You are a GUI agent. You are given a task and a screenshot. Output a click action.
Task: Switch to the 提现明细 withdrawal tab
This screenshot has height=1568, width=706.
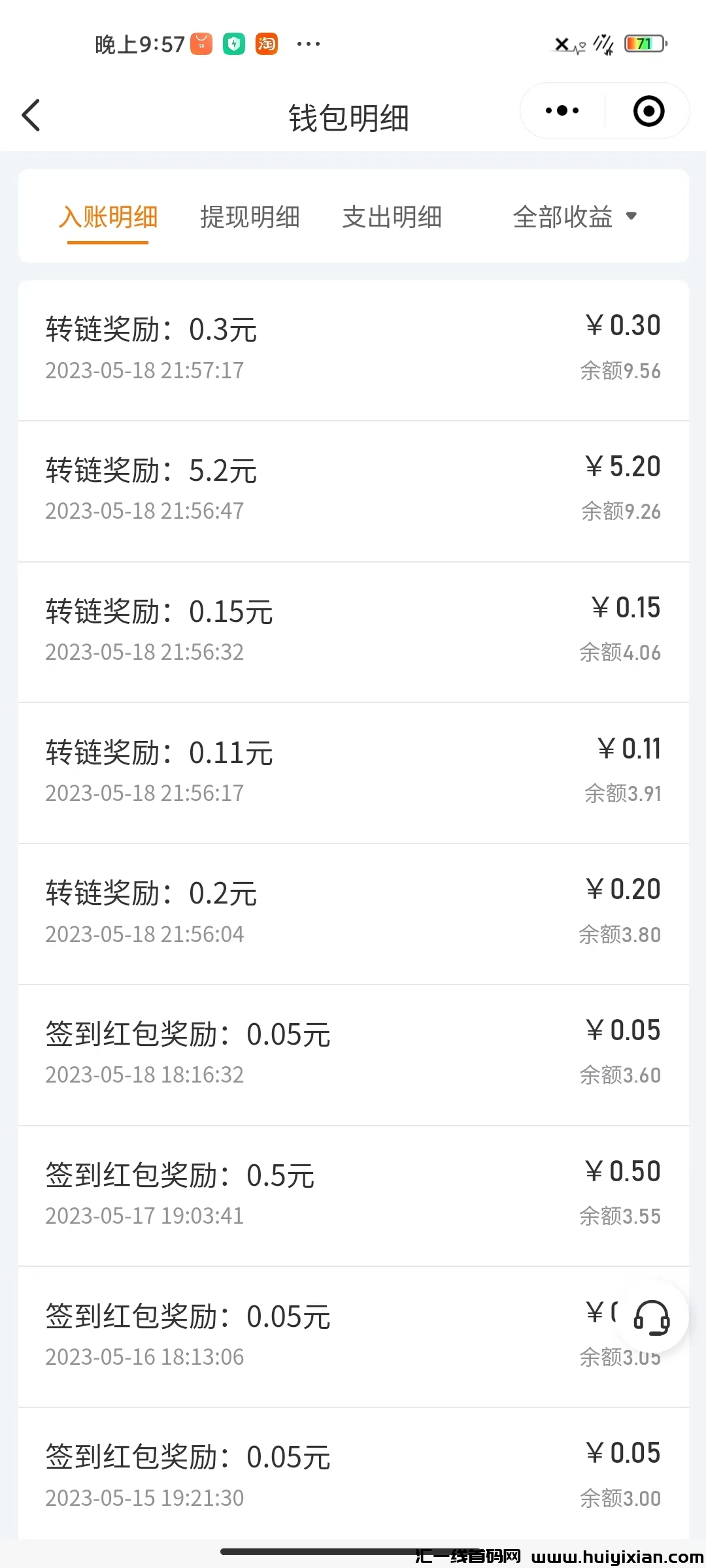(250, 218)
